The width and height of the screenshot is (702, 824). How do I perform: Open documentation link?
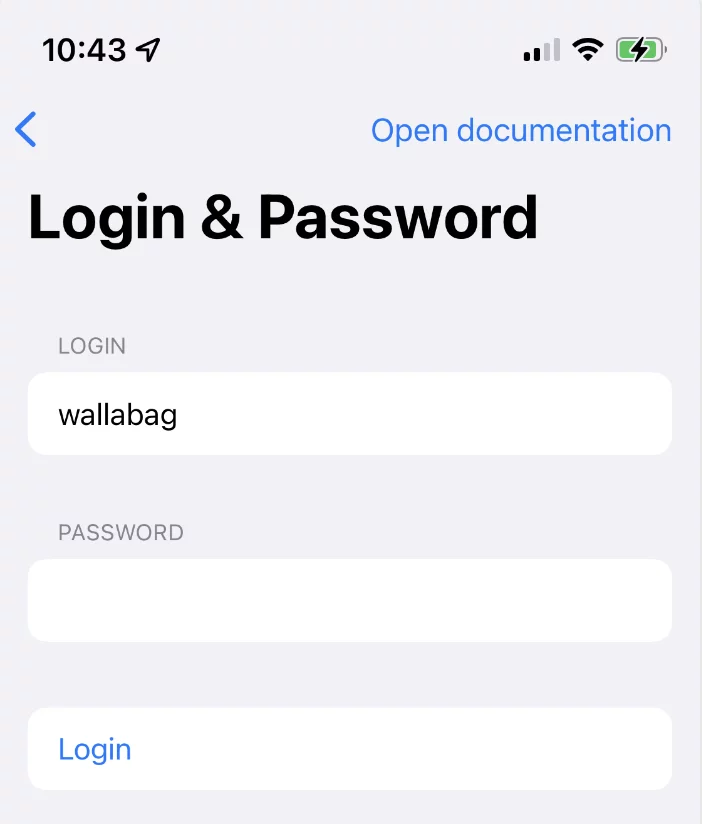click(521, 130)
